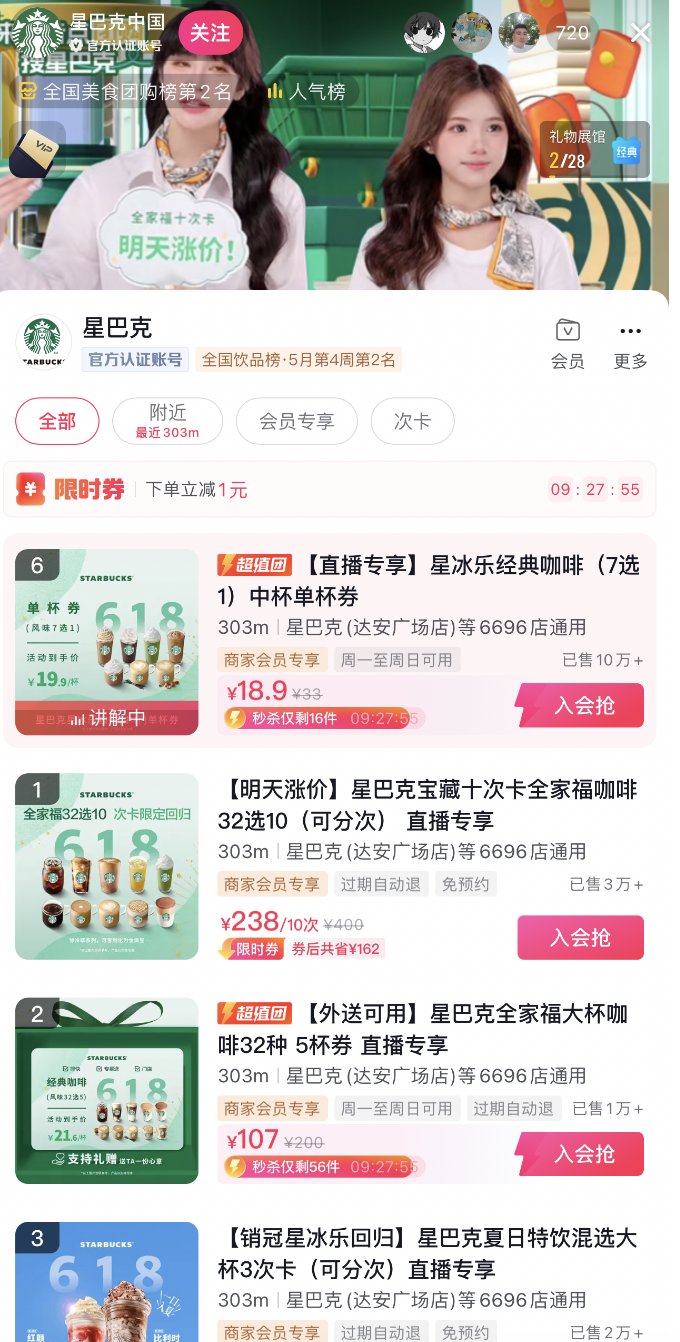View the live audience viewer count 720
Screen dimensions: 680x1342
tap(572, 33)
